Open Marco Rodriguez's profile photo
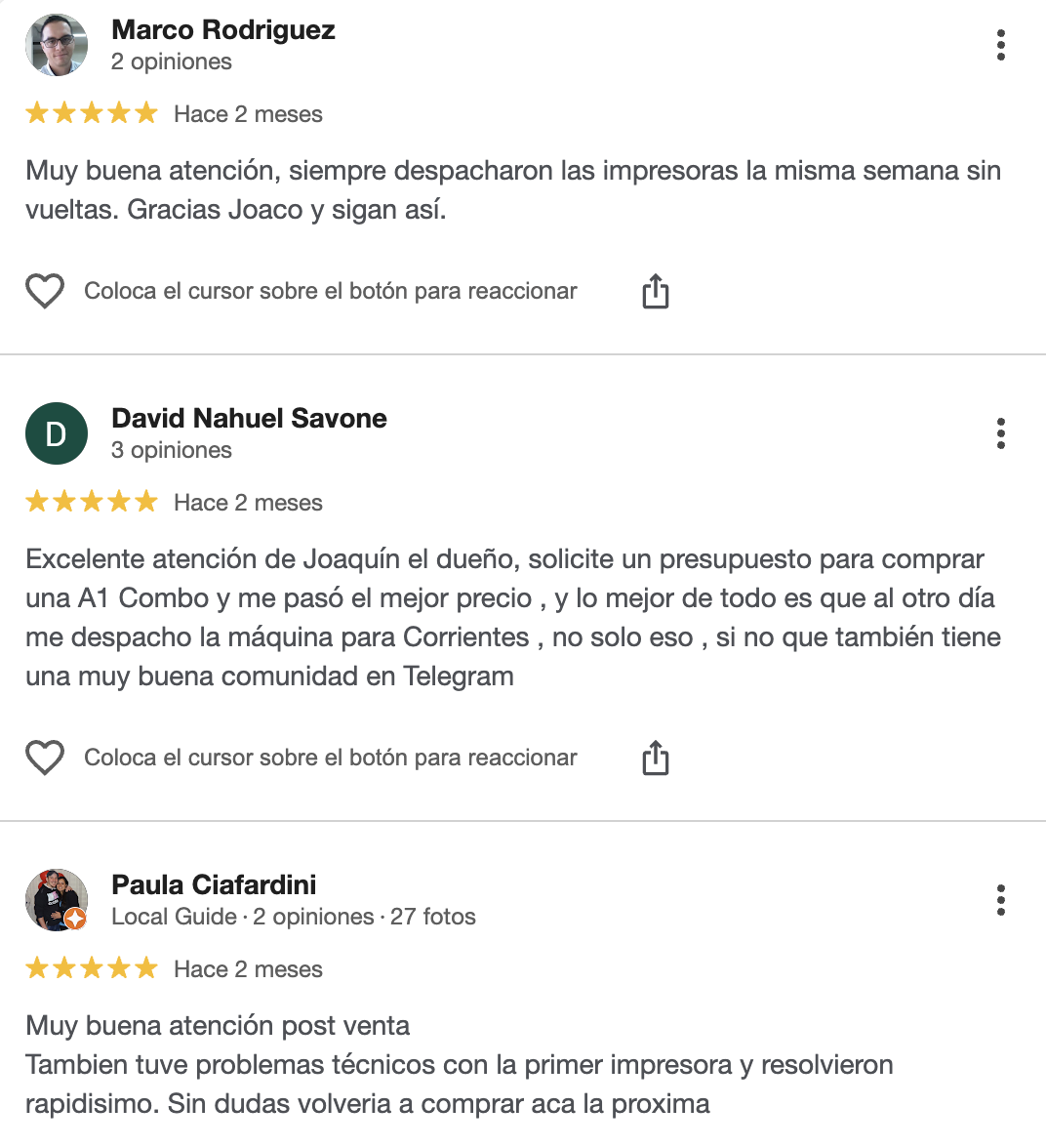The width and height of the screenshot is (1046, 1148). pyautogui.click(x=56, y=44)
